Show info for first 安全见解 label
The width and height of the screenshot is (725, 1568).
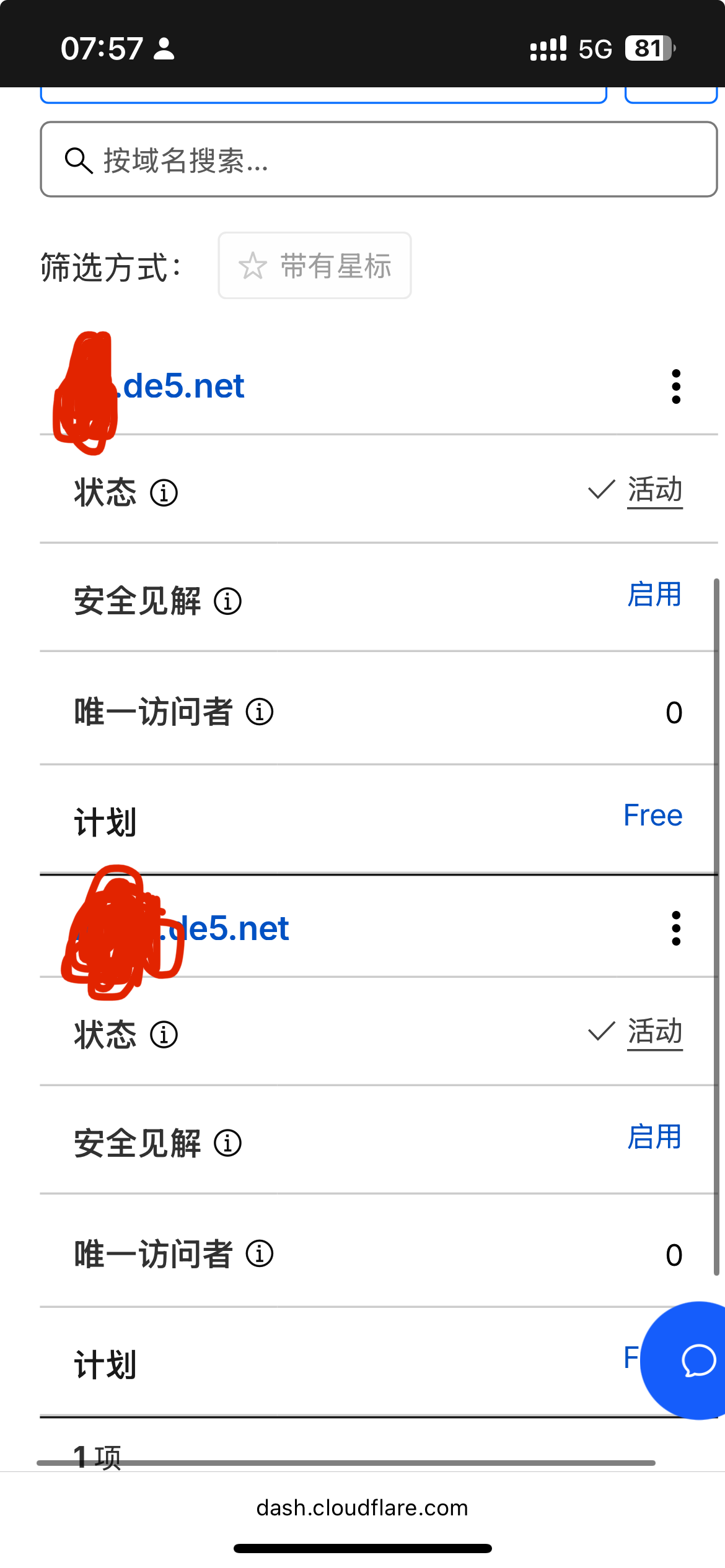coord(227,601)
